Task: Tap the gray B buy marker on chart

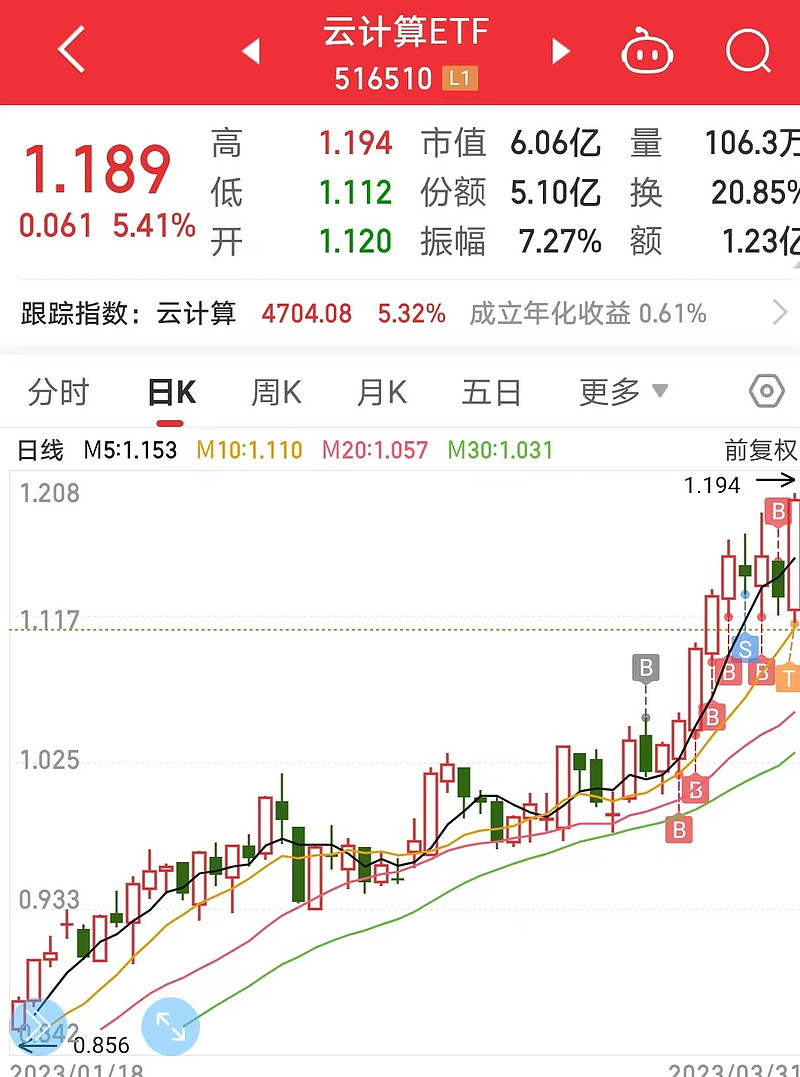Action: tap(645, 669)
